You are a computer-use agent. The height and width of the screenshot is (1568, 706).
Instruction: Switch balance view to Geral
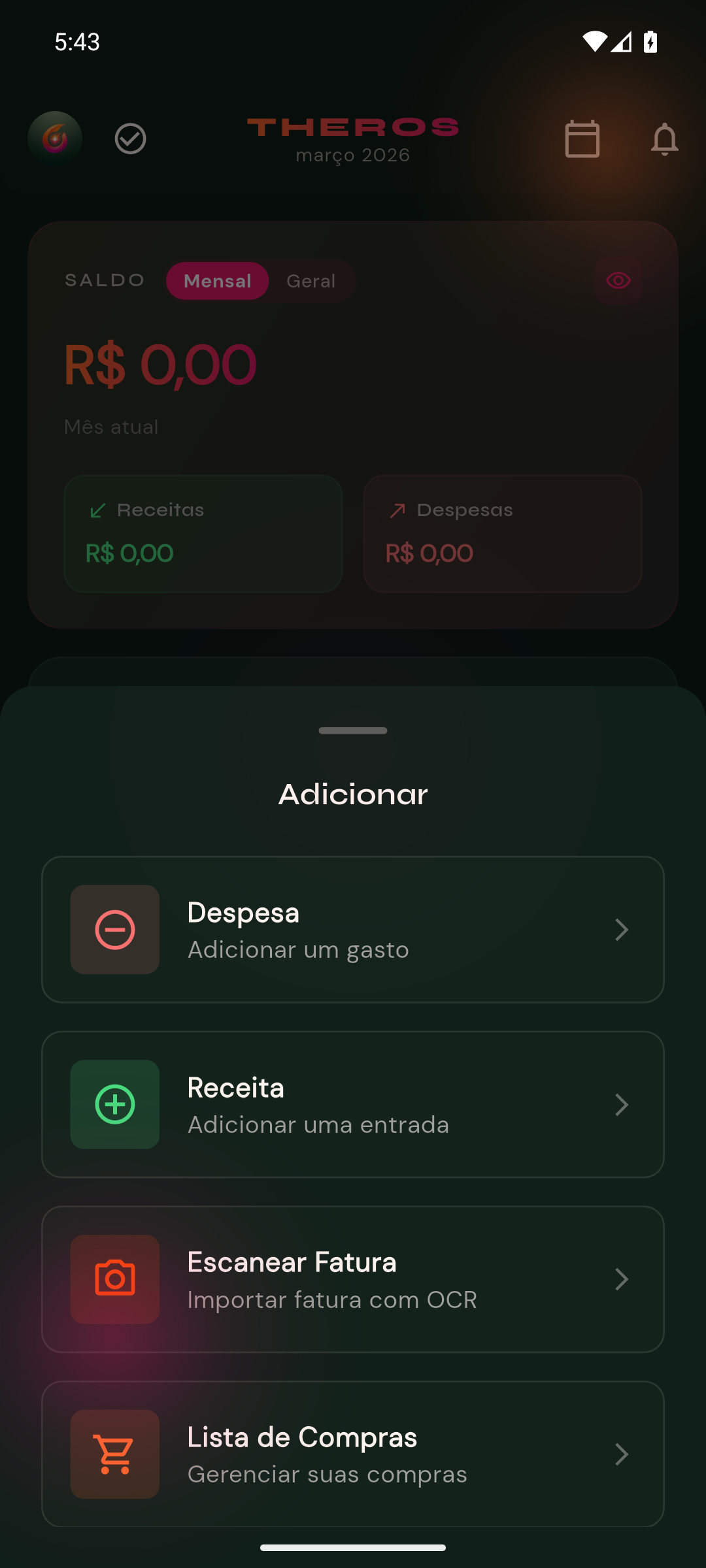311,281
